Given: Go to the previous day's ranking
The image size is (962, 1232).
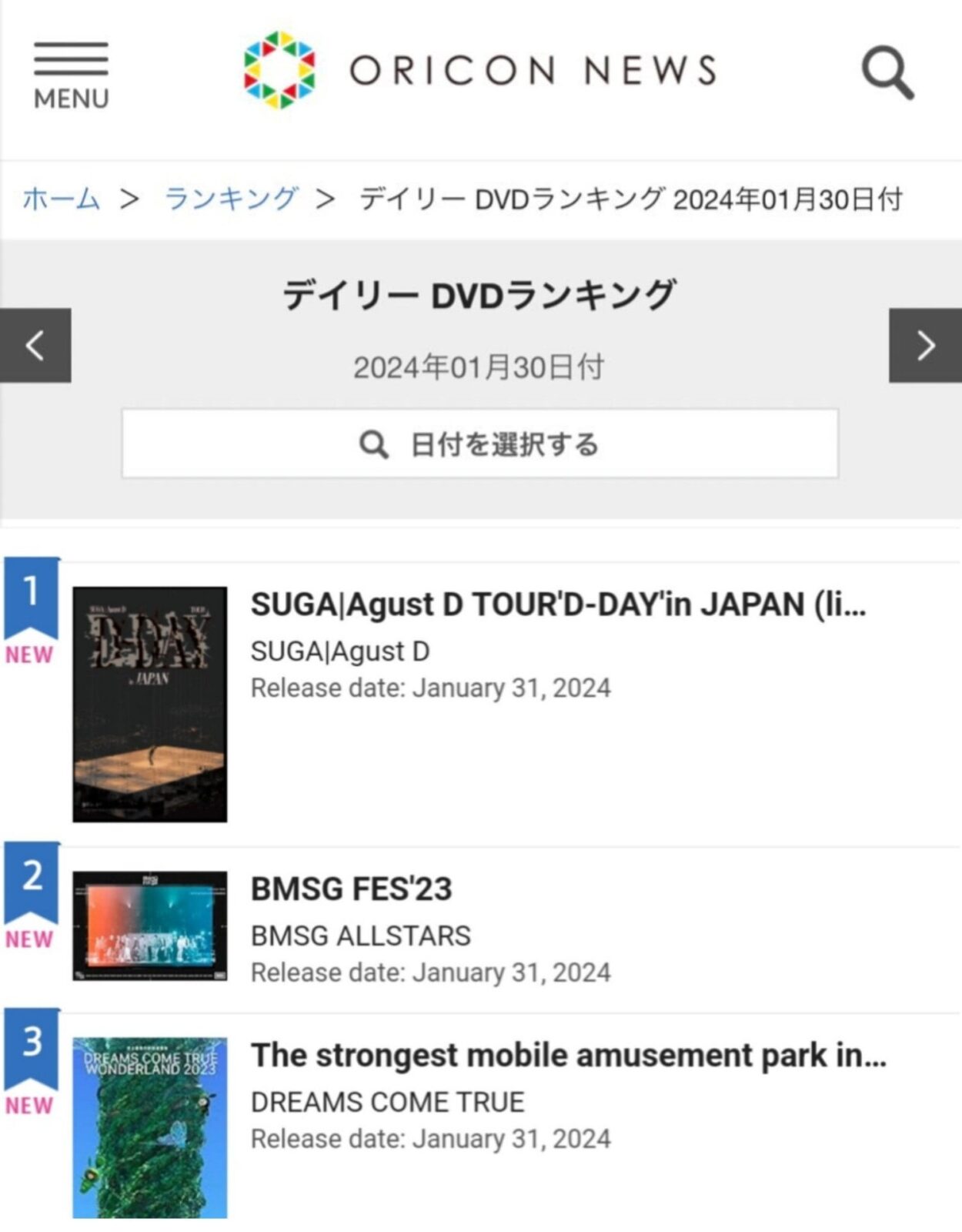Looking at the screenshot, I should pos(35,346).
